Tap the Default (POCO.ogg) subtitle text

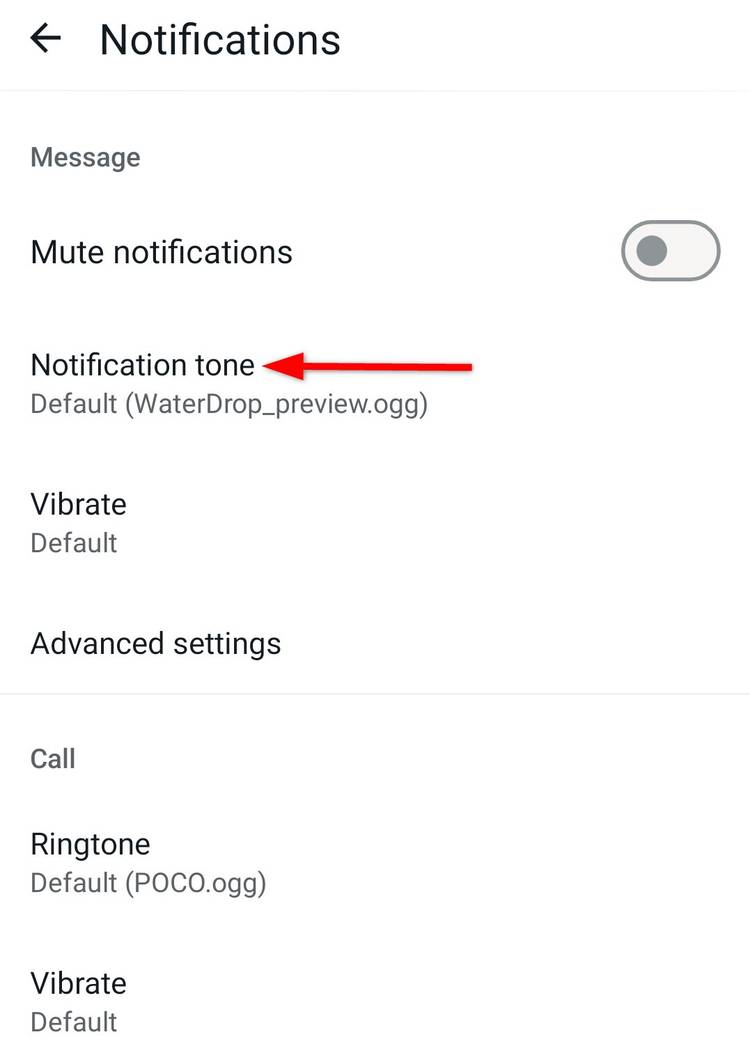148,883
